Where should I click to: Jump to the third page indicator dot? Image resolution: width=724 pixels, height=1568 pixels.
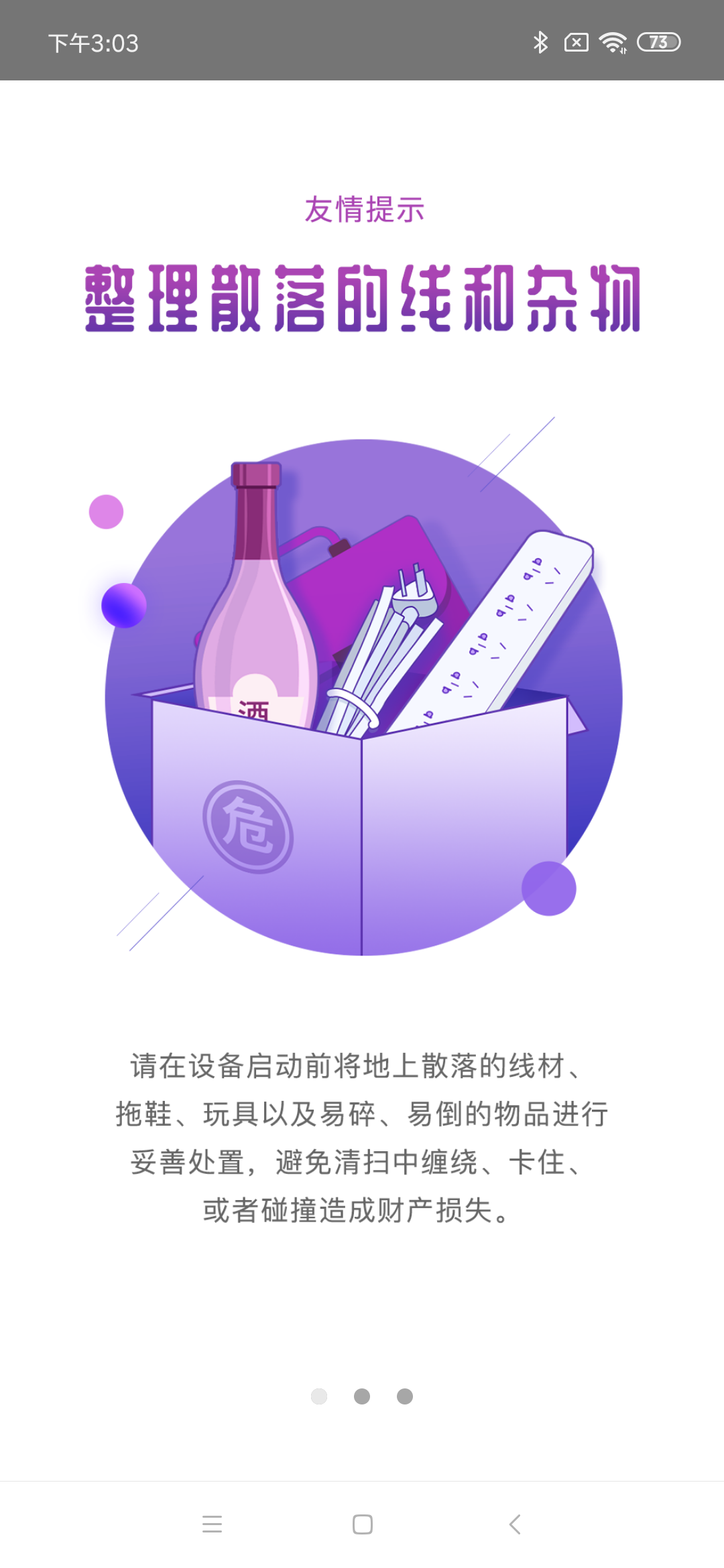pos(405,1396)
